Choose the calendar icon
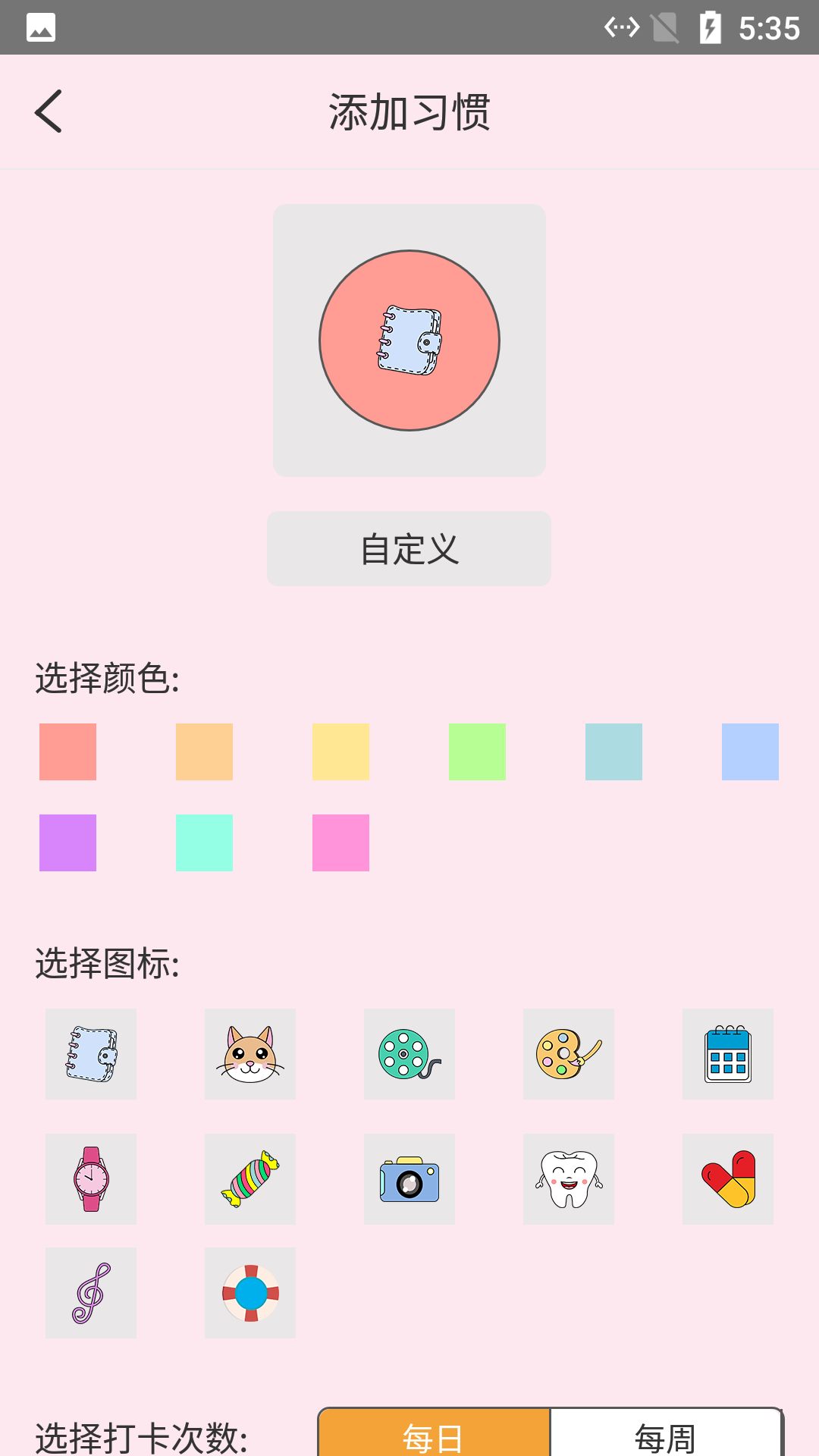This screenshot has width=819, height=1456. click(728, 1053)
